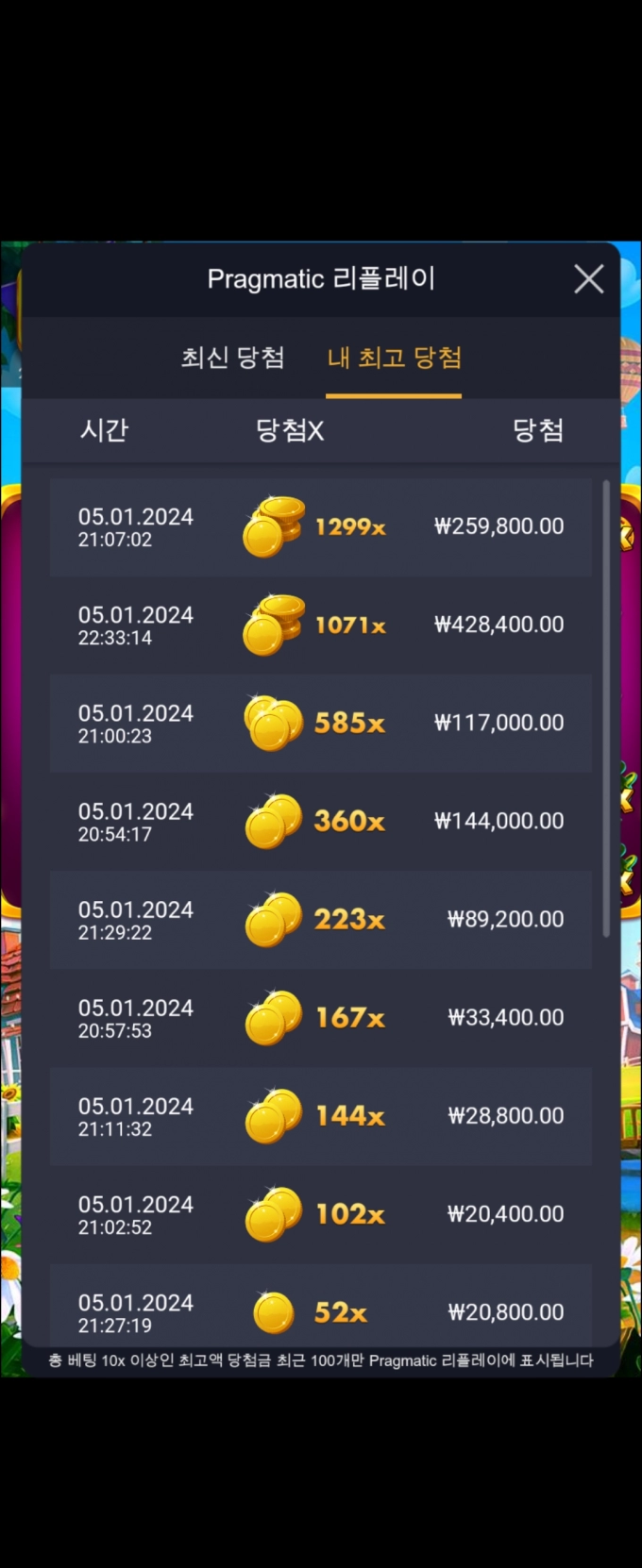Replay the 585x win
Screen dimensions: 642x1568
tap(321, 724)
